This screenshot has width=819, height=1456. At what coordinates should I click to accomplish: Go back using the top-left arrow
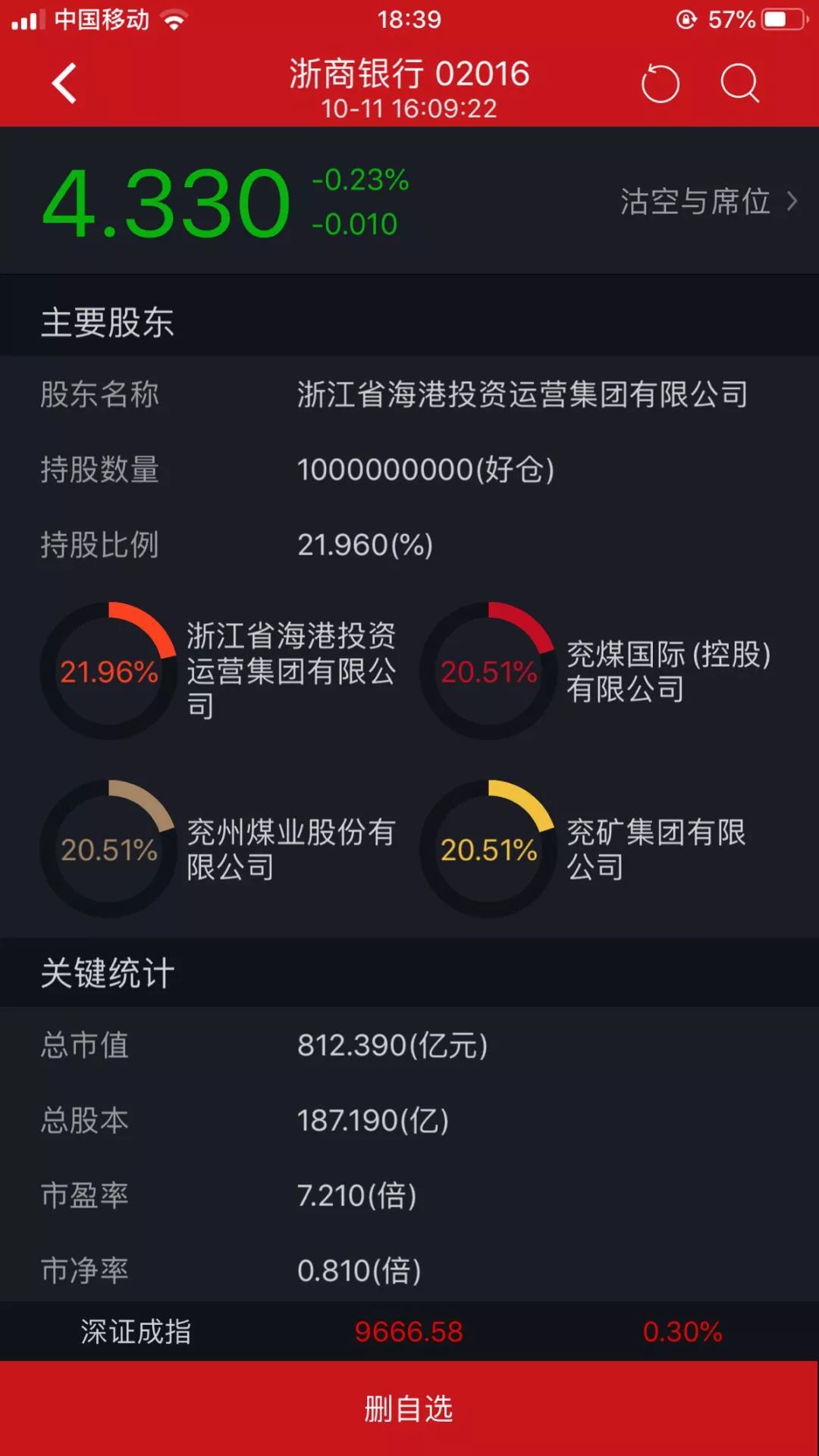point(64,83)
